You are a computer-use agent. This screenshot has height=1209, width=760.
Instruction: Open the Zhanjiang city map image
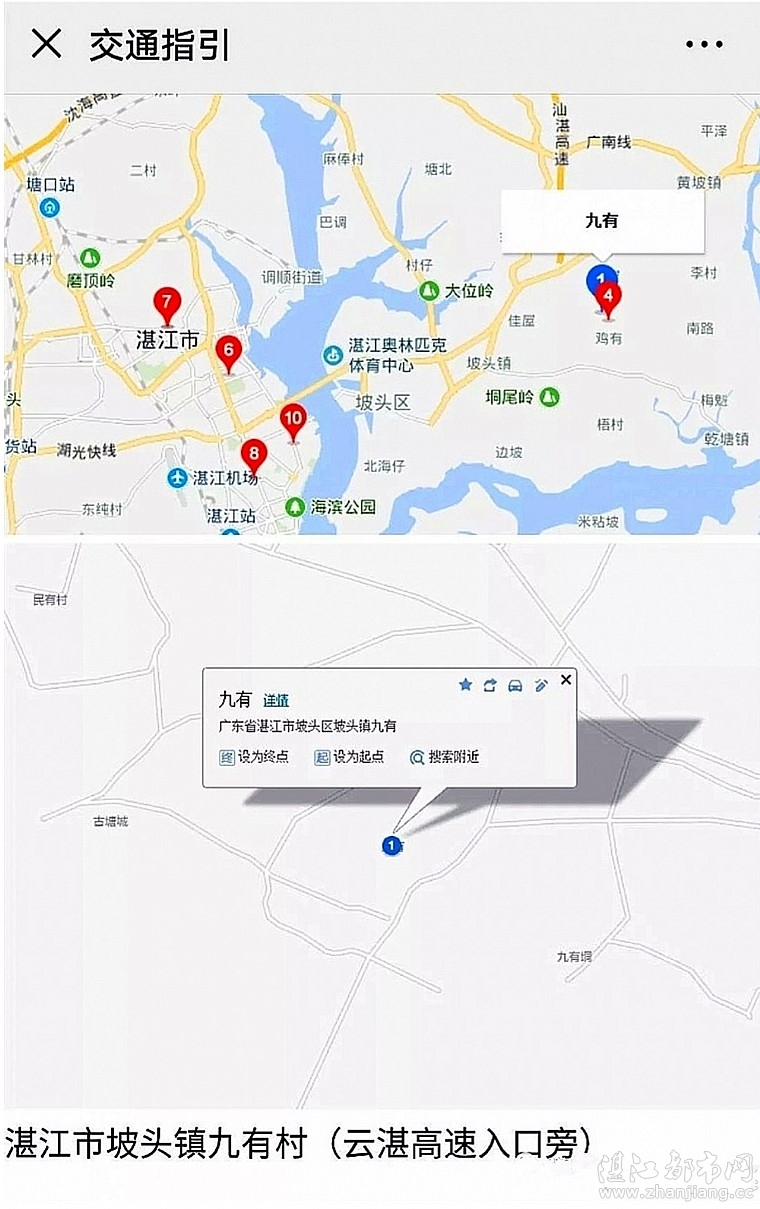tap(380, 314)
